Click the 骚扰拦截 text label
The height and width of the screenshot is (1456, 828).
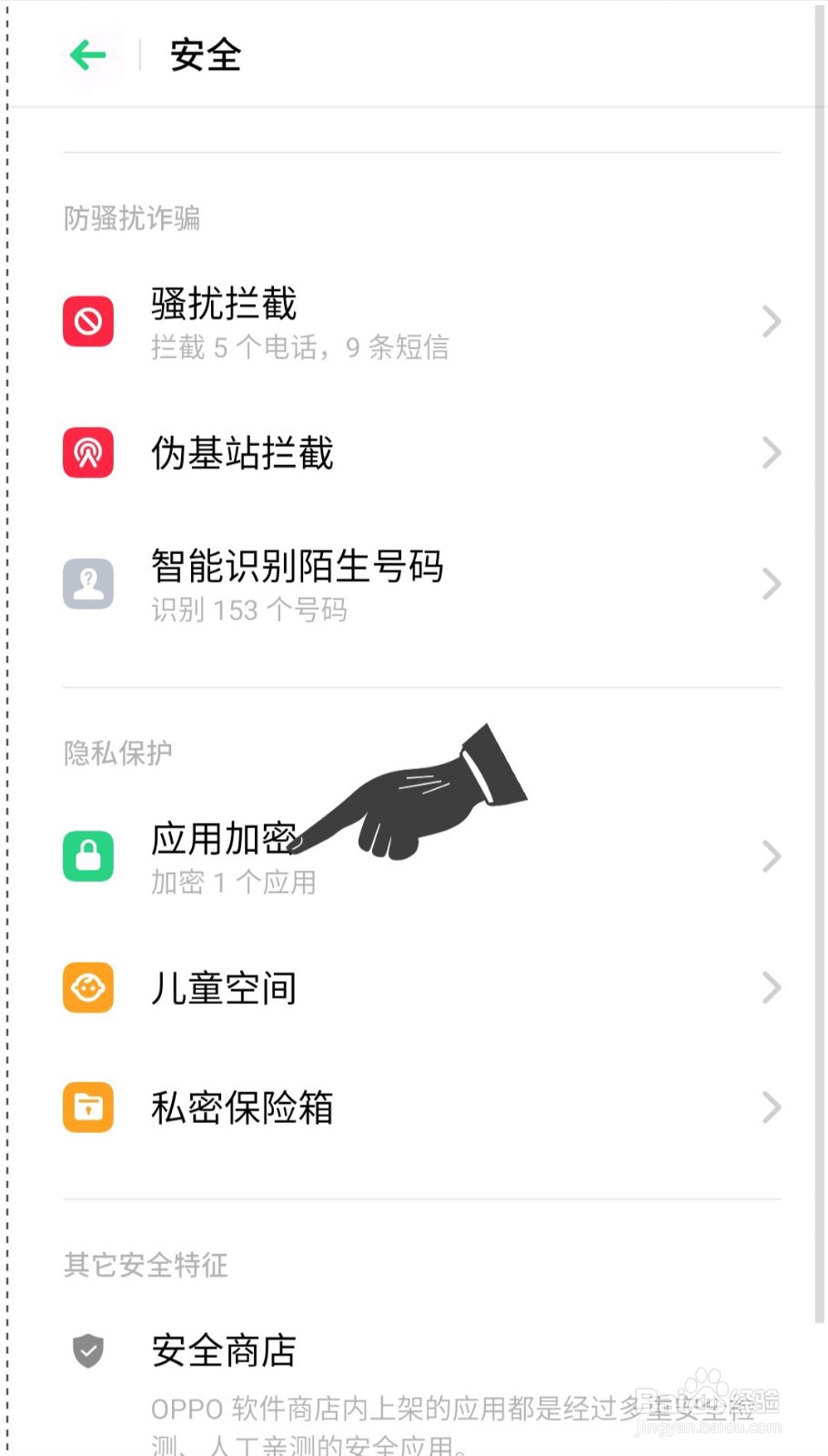[x=223, y=304]
